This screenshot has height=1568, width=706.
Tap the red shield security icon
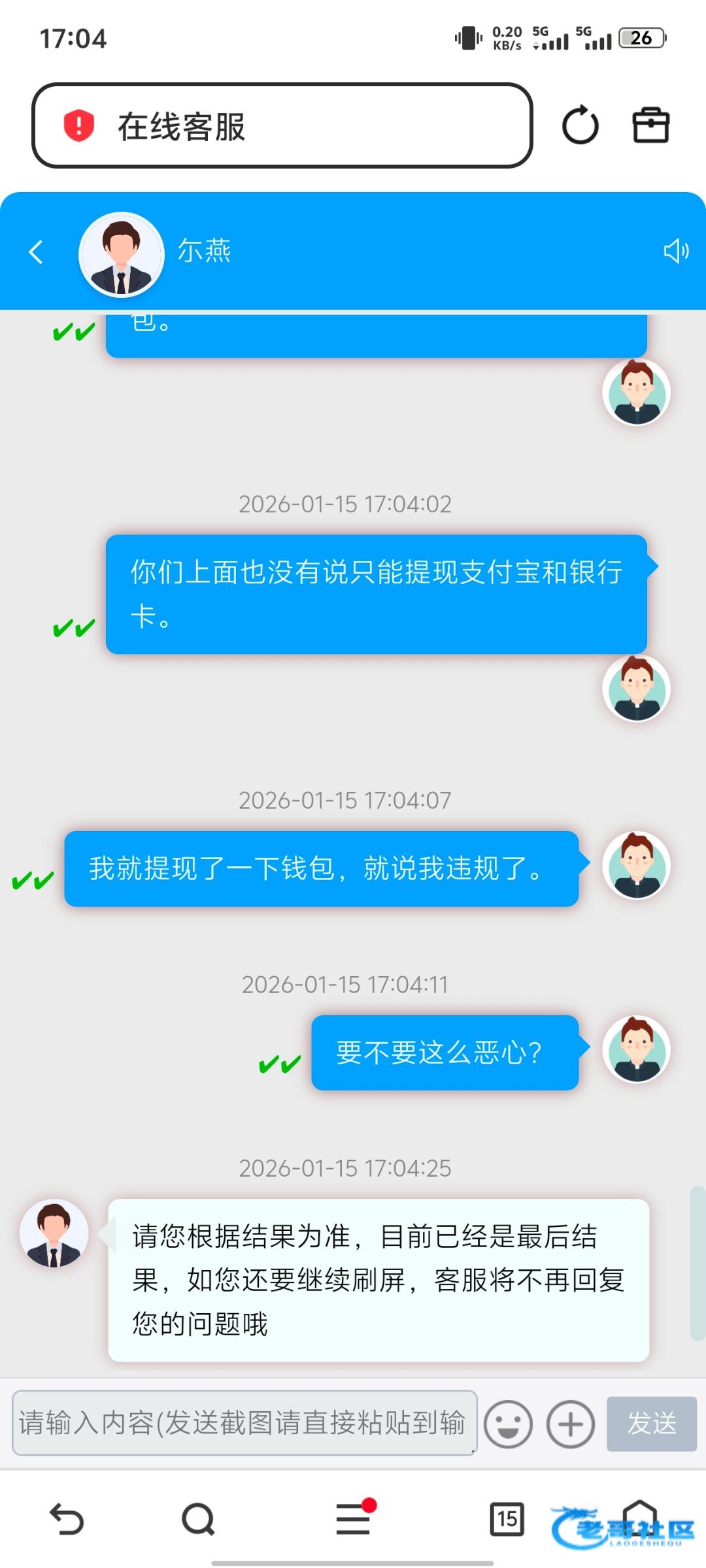(x=79, y=125)
